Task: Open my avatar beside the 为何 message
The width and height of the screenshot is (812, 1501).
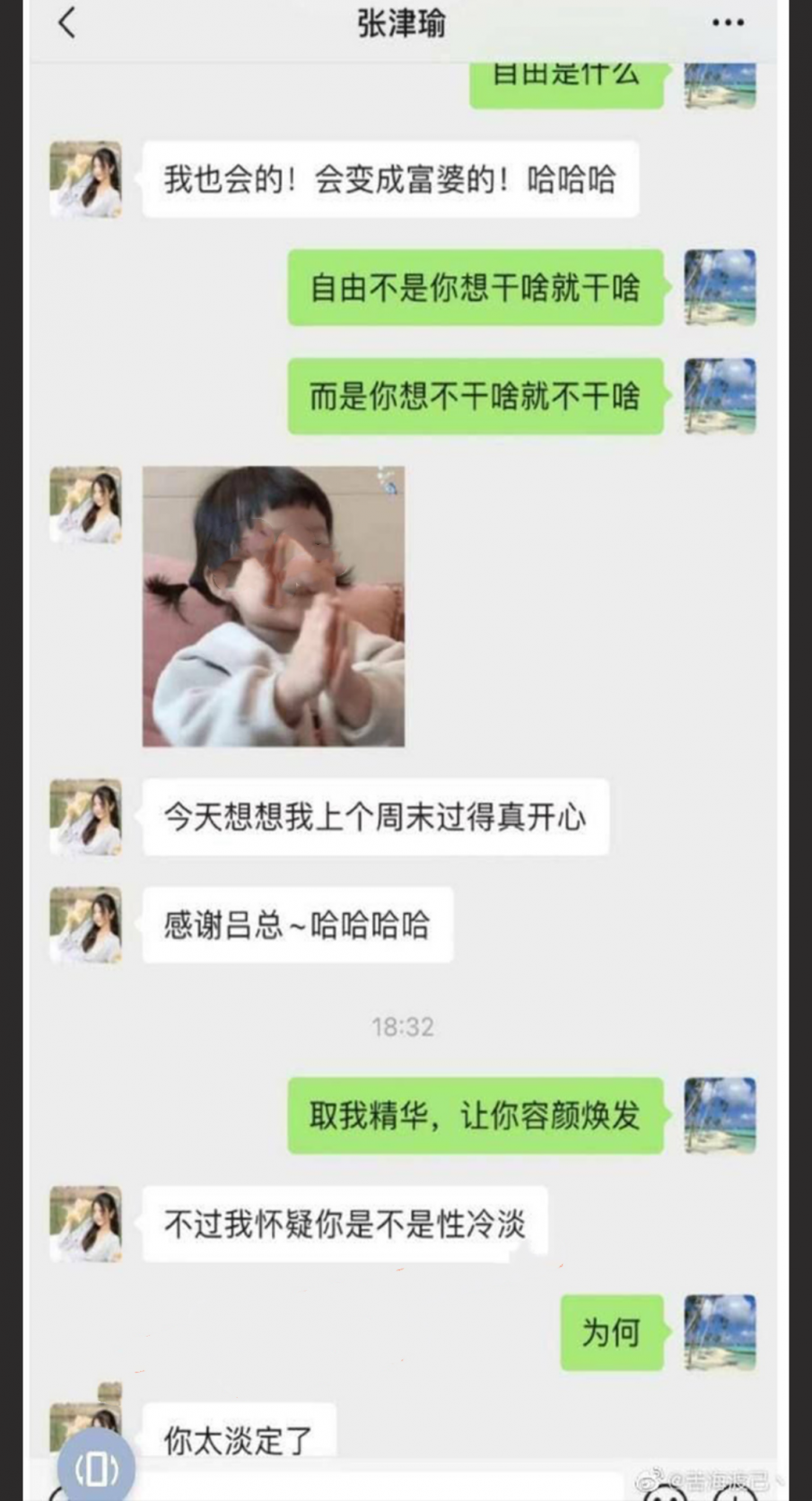Action: tap(720, 1332)
